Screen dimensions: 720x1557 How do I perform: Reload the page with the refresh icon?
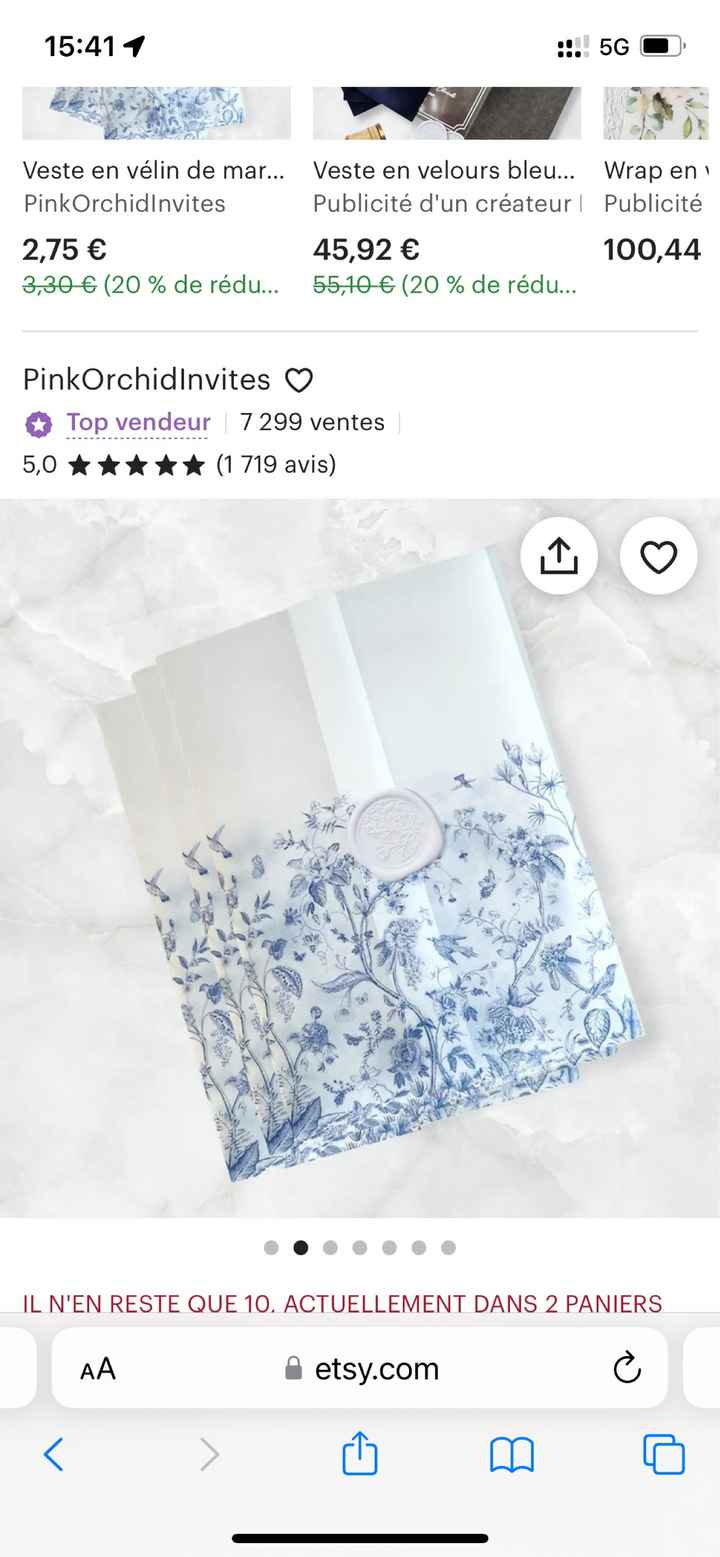[626, 1368]
